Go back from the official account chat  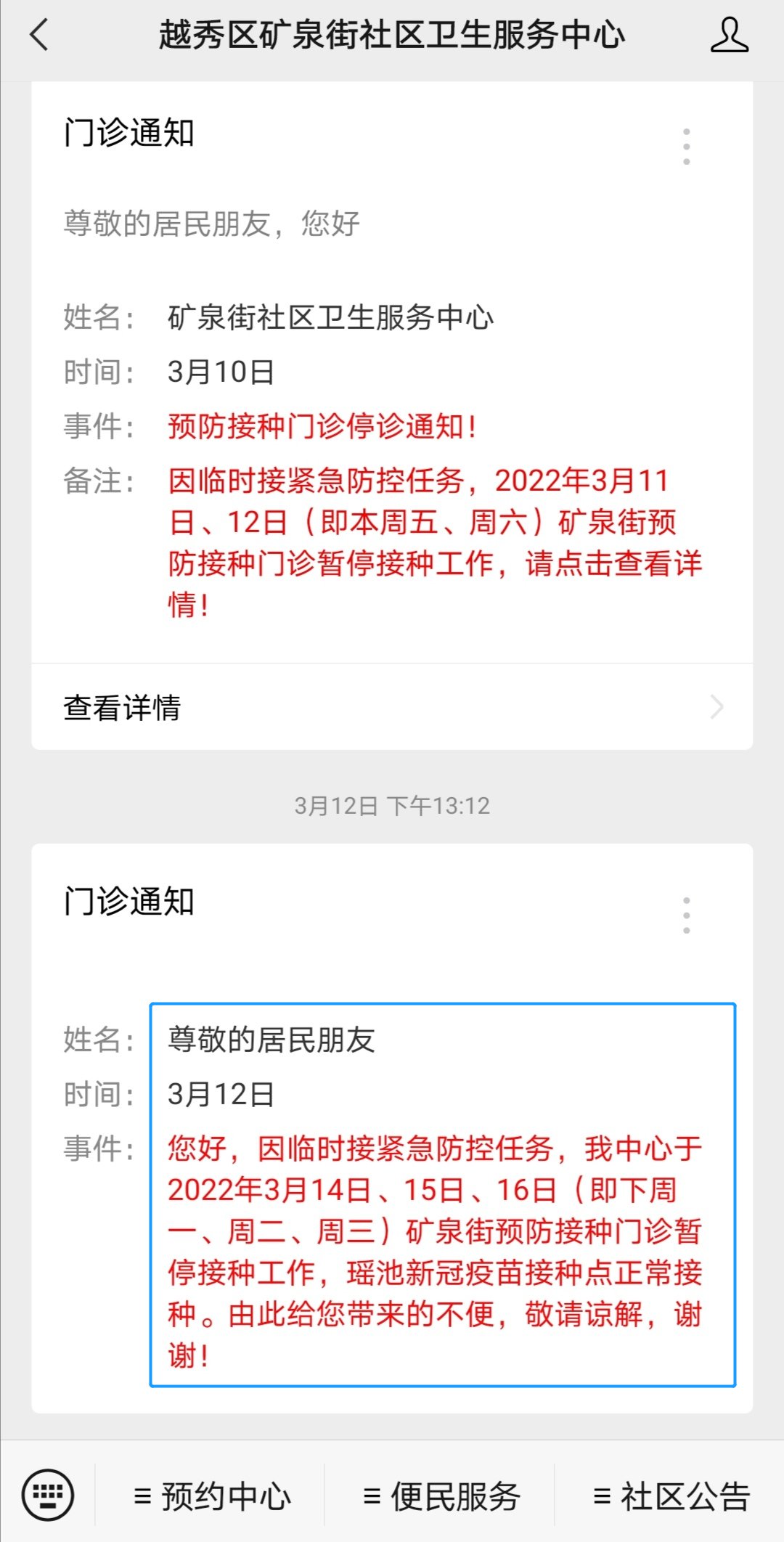(x=39, y=35)
